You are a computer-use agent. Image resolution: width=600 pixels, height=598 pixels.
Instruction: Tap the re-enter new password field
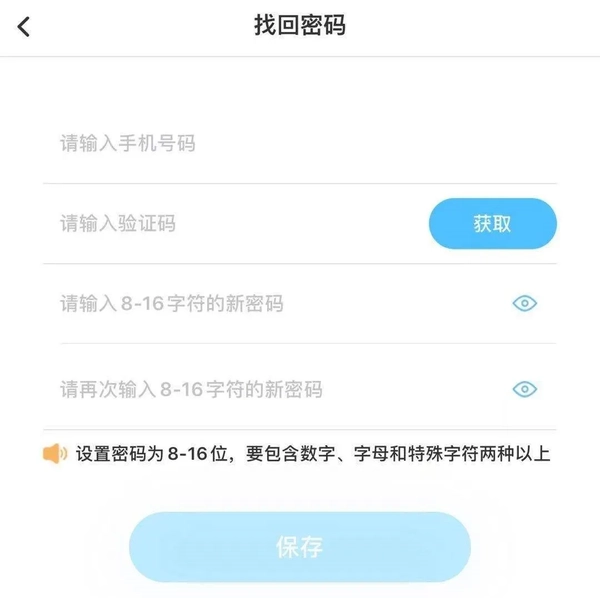(270, 389)
